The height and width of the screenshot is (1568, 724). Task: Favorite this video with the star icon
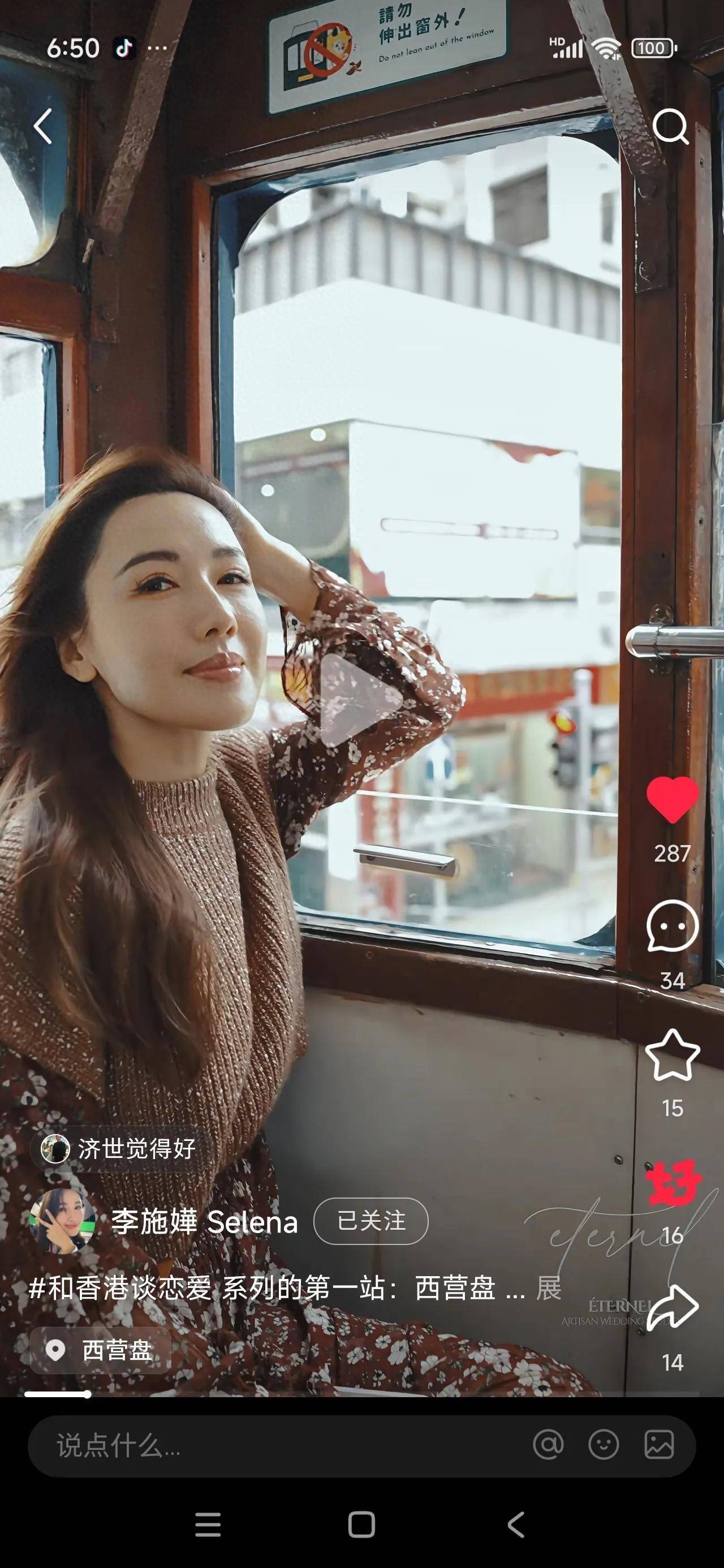[x=671, y=1055]
